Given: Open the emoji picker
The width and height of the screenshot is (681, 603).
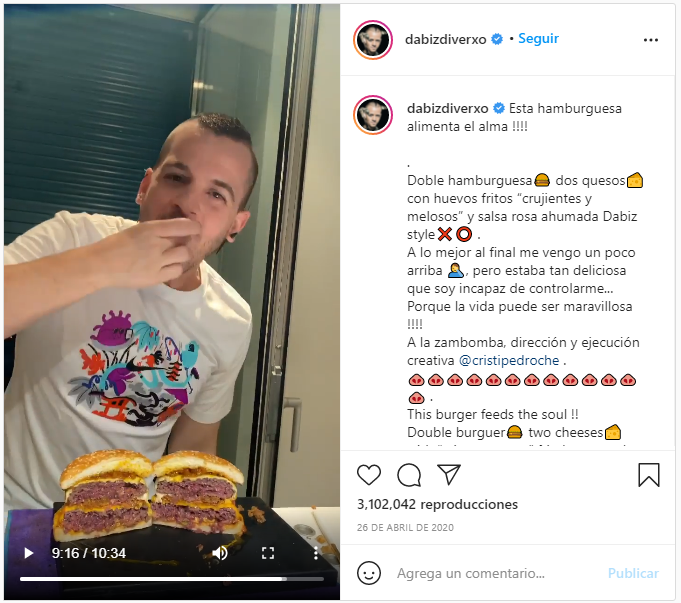Looking at the screenshot, I should (x=369, y=573).
